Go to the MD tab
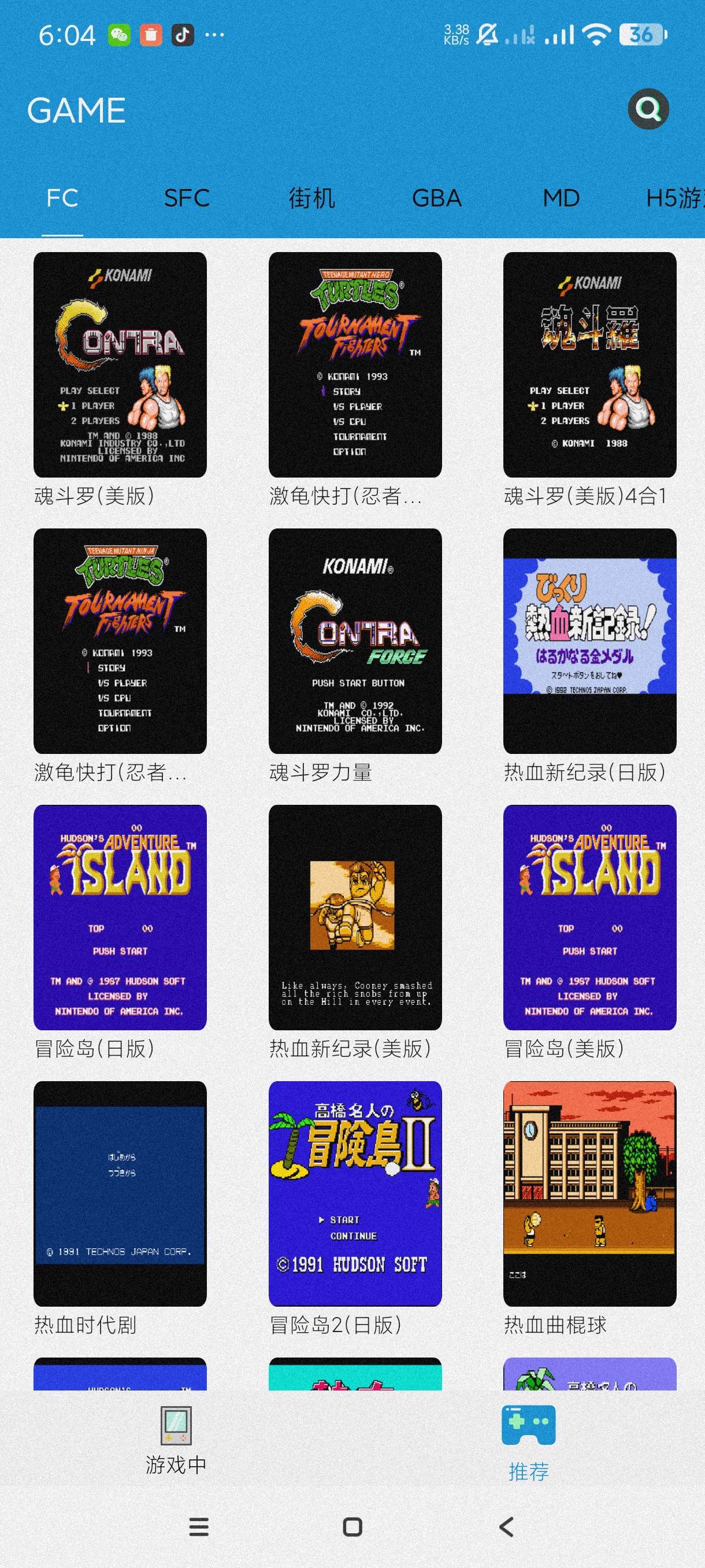The height and width of the screenshot is (1568, 705). [x=561, y=198]
